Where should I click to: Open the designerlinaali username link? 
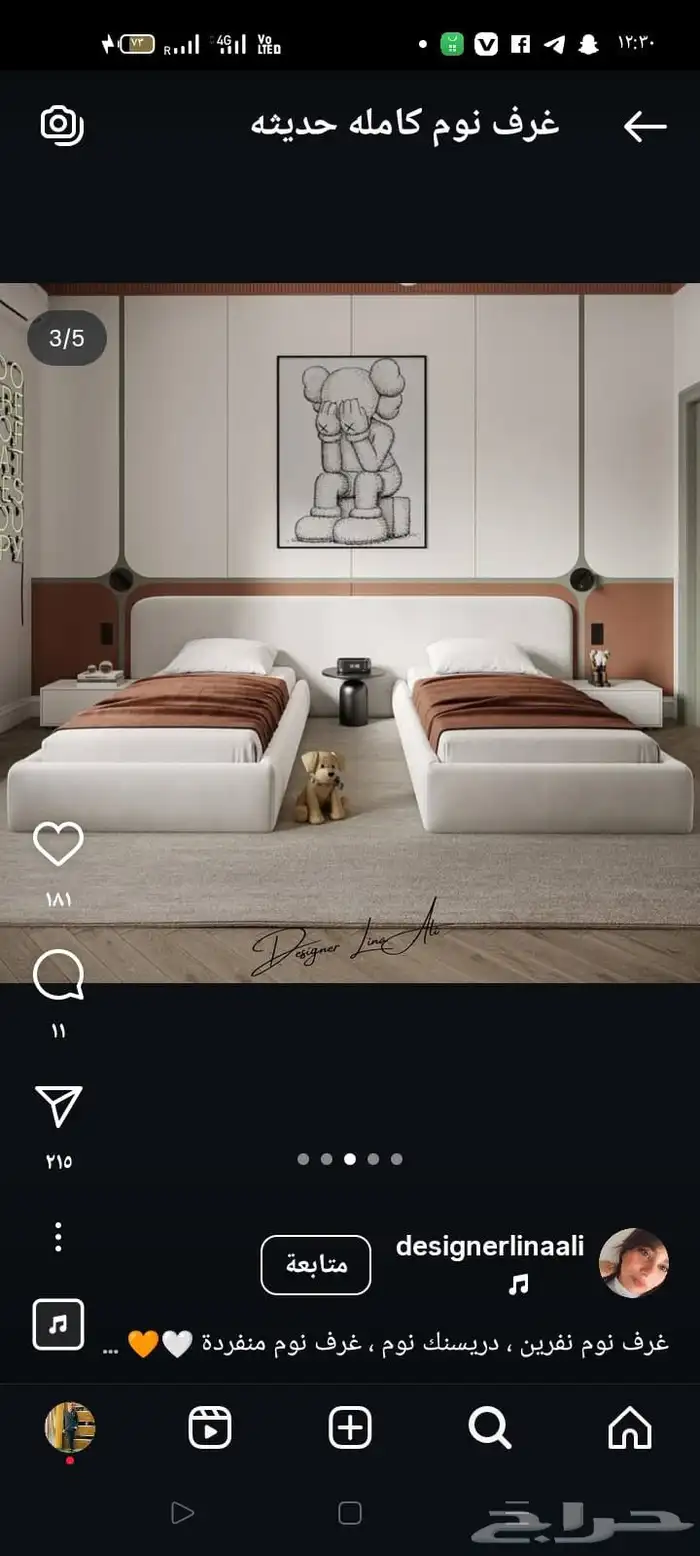[x=489, y=1246]
